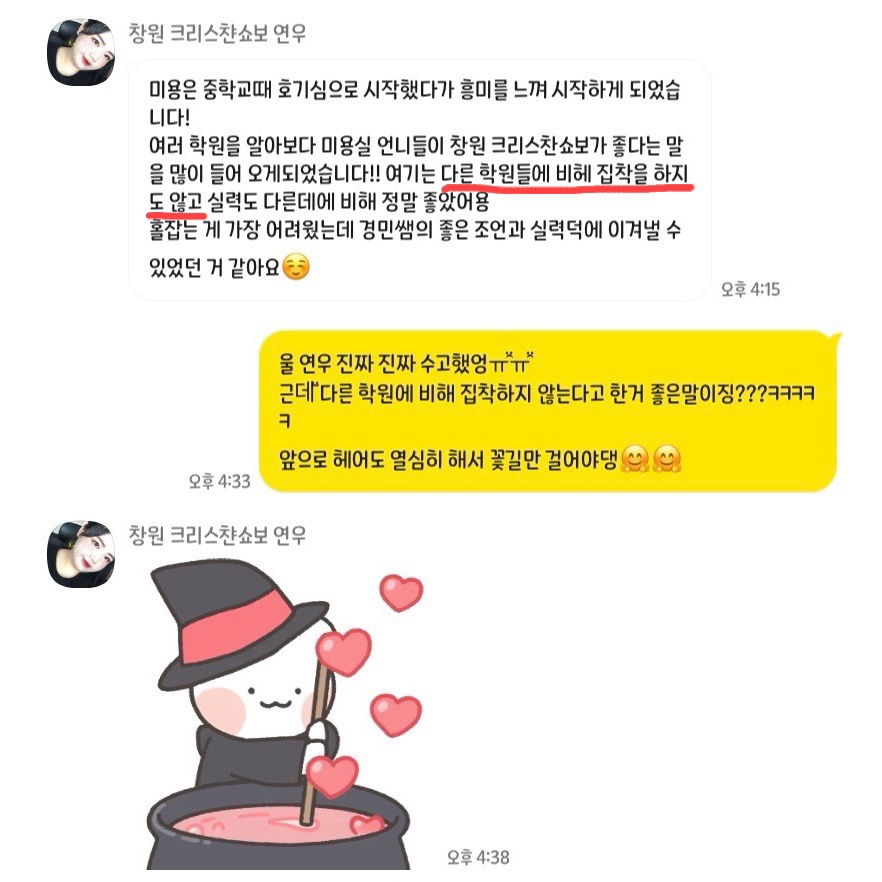
Task: Open 연우's profile photo beside the wizard sticker
Action: [x=79, y=552]
